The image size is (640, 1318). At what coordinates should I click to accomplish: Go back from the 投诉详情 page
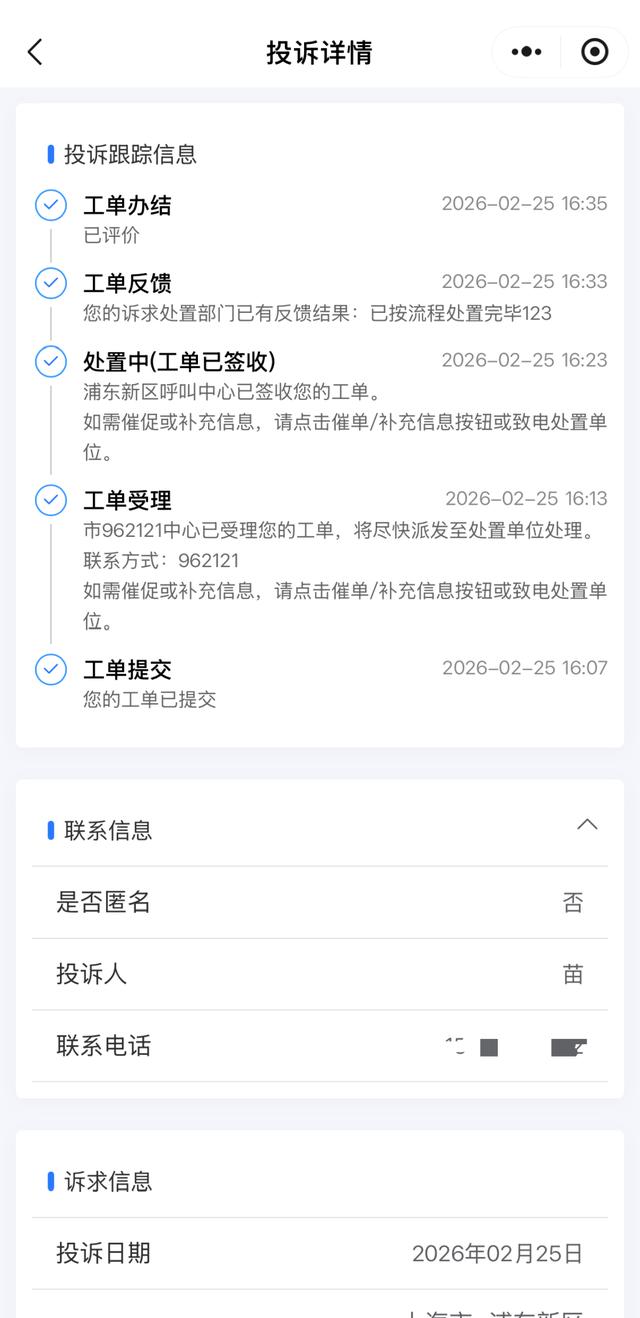(35, 52)
